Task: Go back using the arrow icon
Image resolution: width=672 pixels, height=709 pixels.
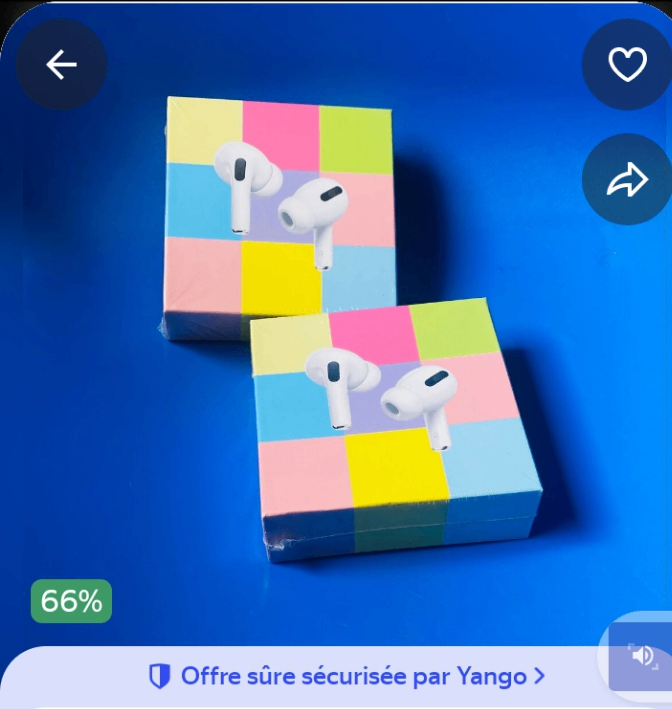Action: click(61, 65)
